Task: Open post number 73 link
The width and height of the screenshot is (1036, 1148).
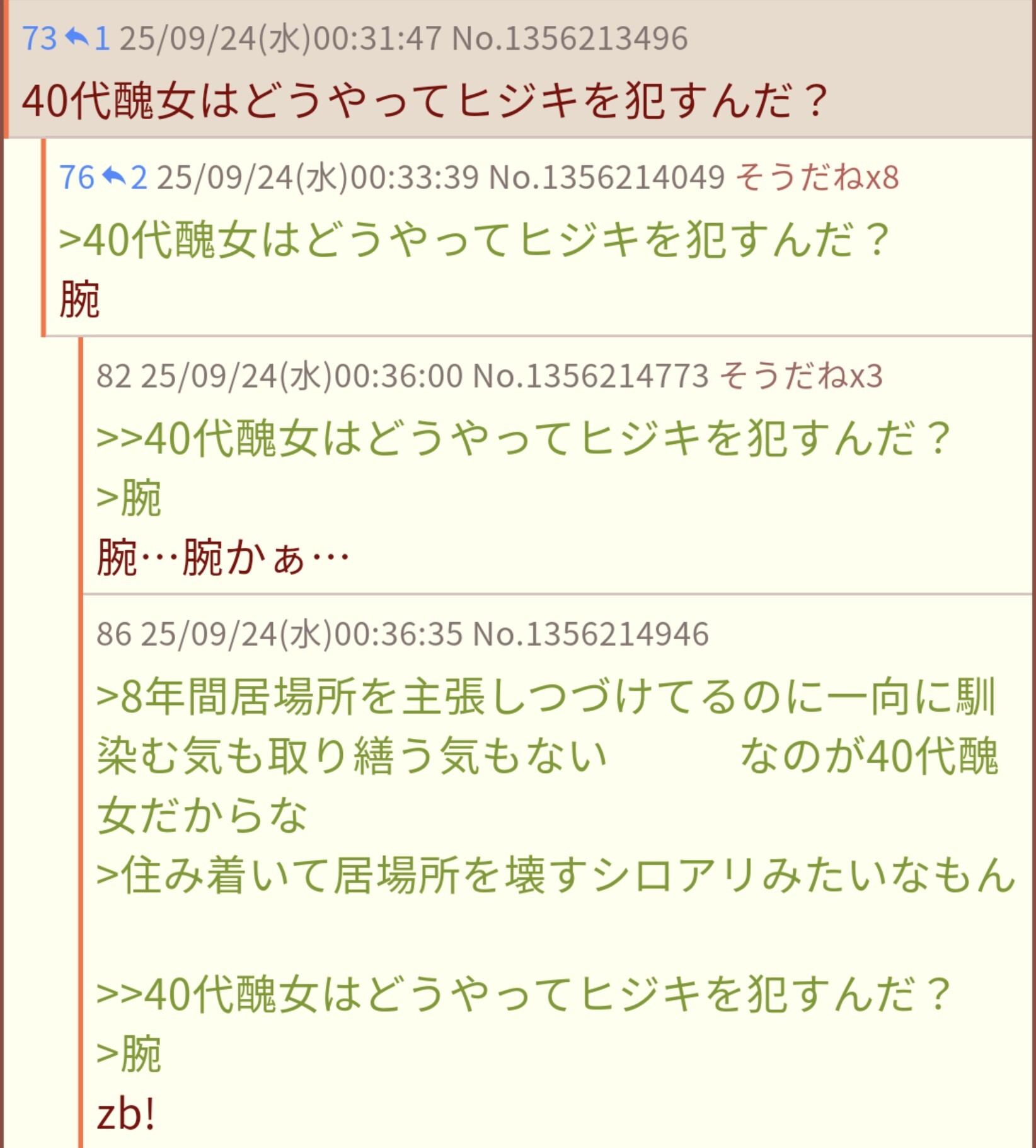Action: 39,38
